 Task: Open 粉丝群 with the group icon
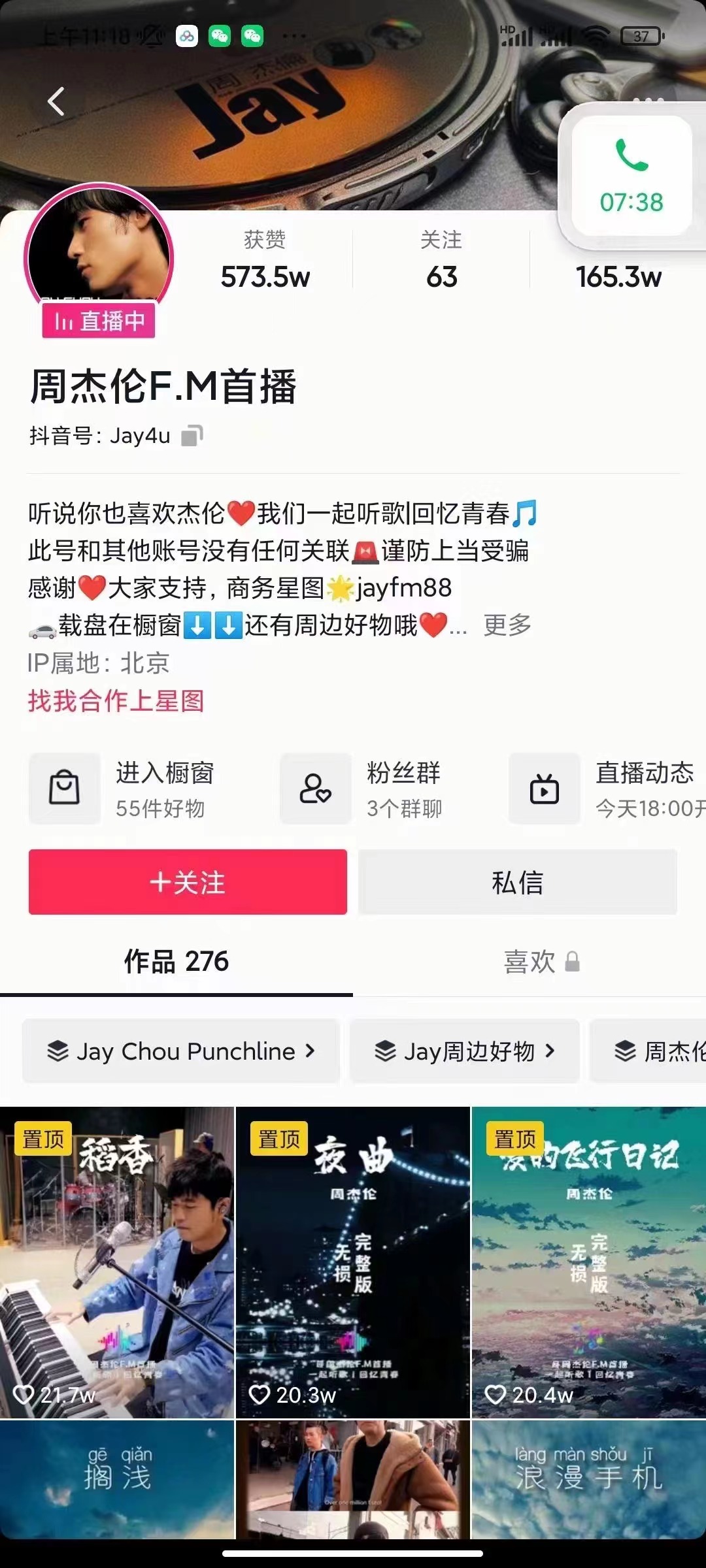coord(316,789)
